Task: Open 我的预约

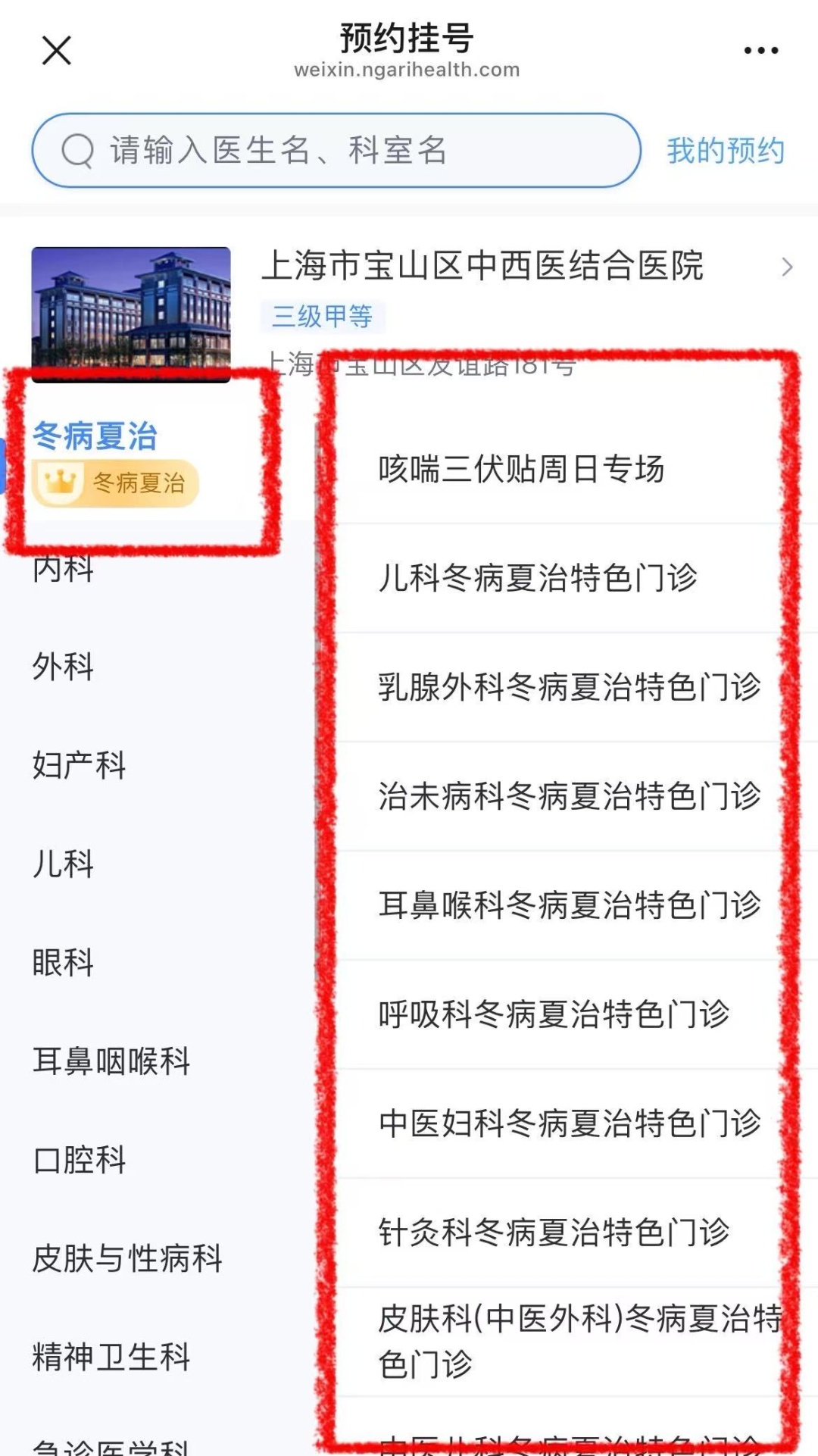Action: 726,151
